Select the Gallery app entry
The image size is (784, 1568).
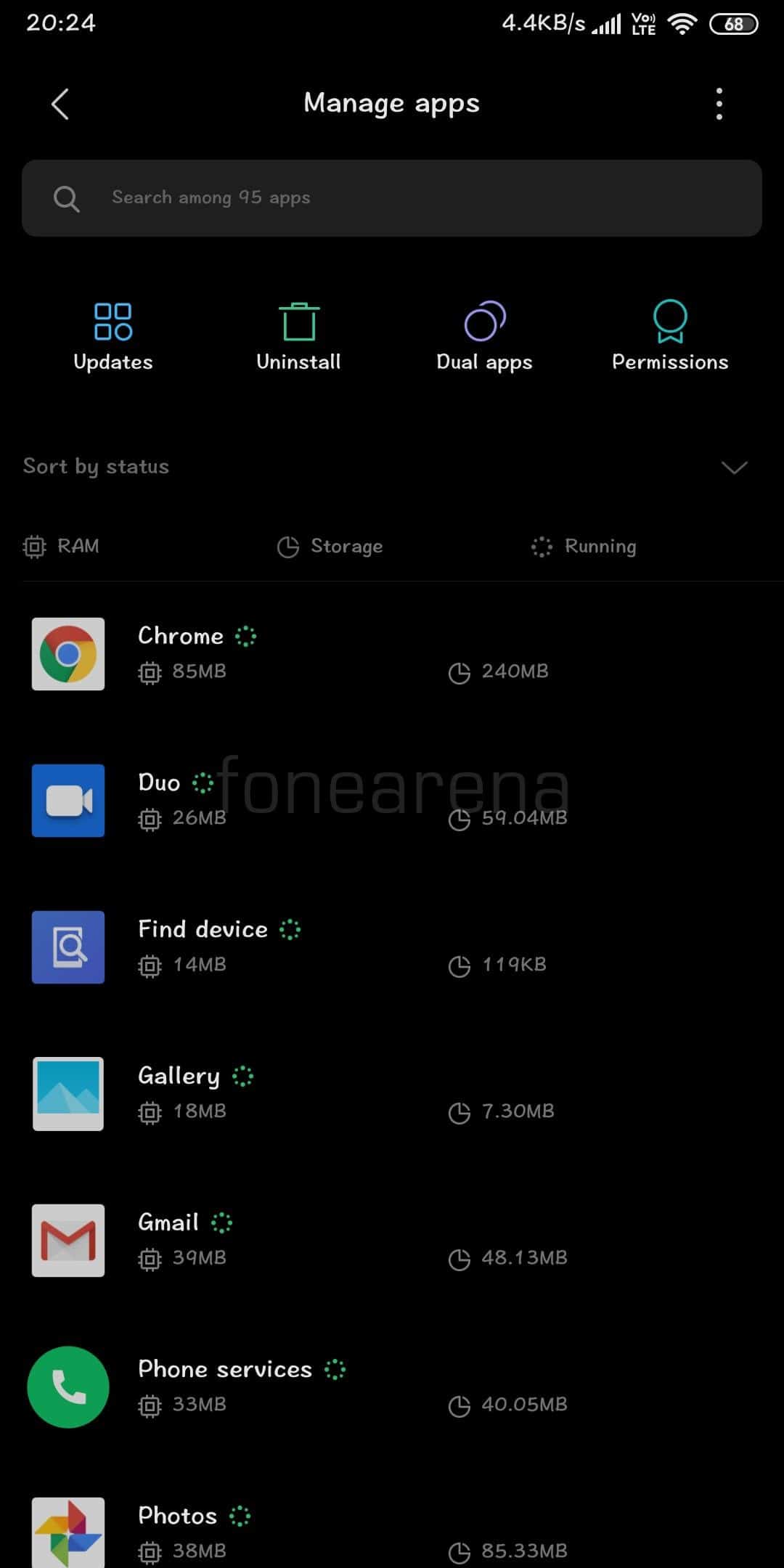[392, 1094]
